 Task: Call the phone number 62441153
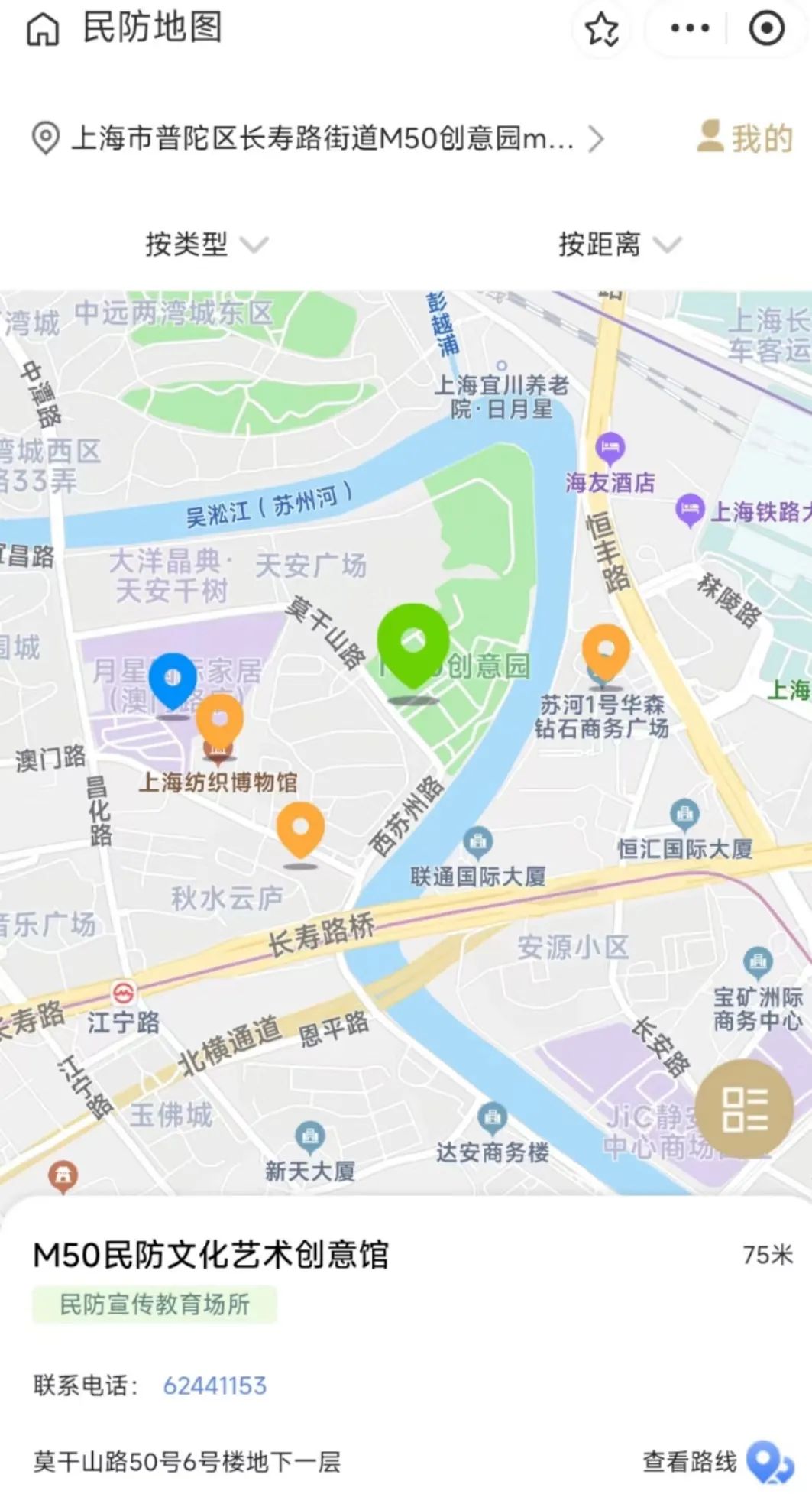tap(215, 1385)
